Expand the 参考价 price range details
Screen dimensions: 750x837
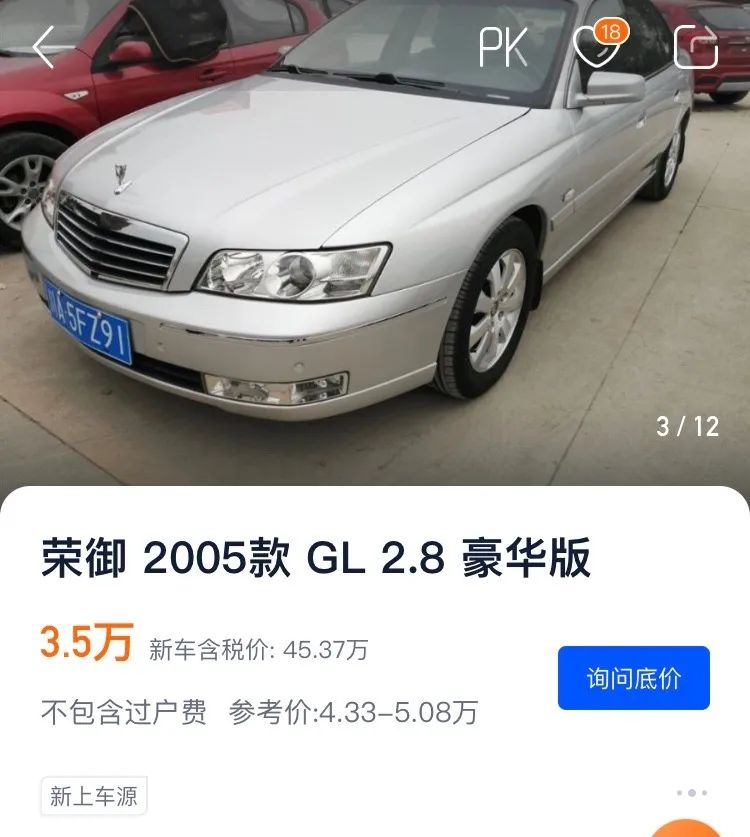click(x=355, y=713)
